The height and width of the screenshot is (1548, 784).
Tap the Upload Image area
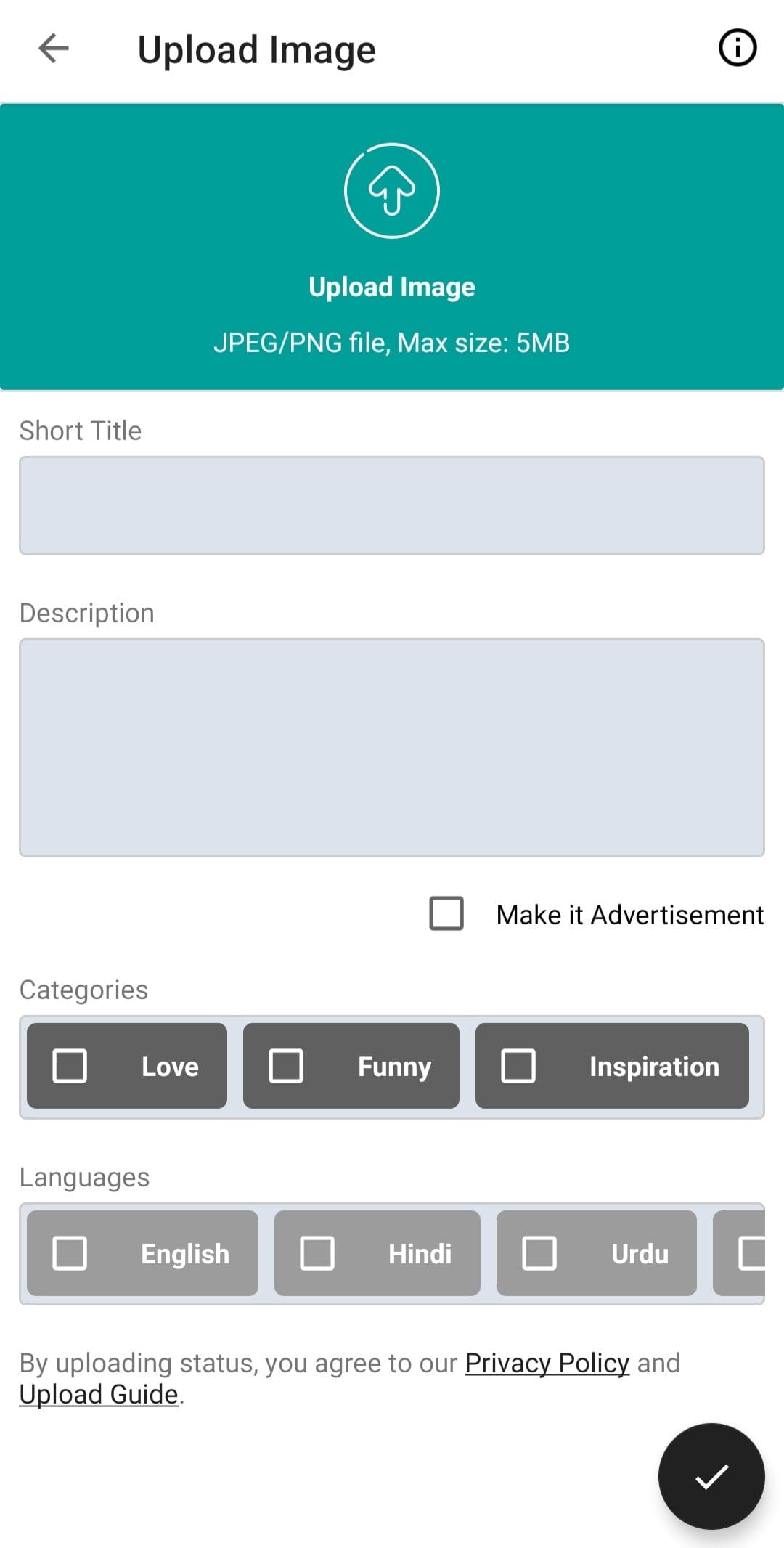[x=392, y=247]
